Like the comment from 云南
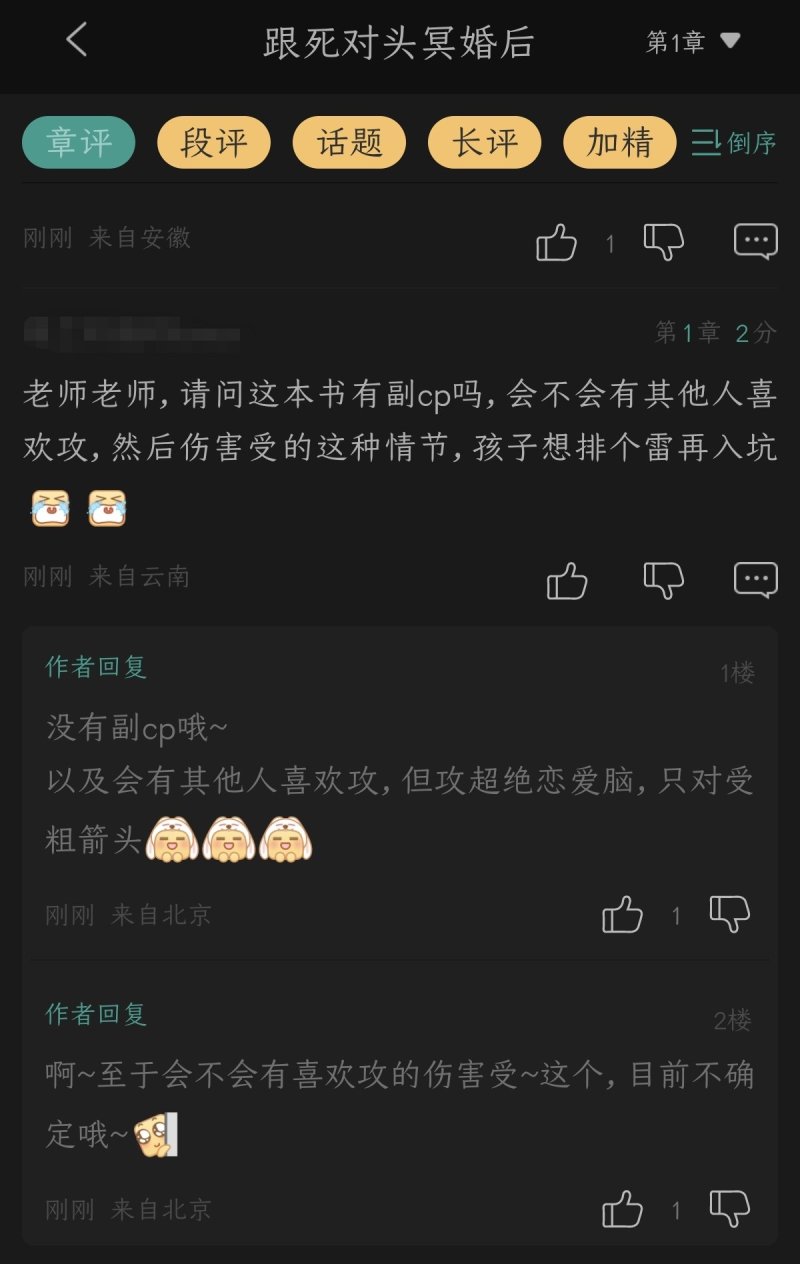Screen dimensions: 800x1264 tap(567, 580)
